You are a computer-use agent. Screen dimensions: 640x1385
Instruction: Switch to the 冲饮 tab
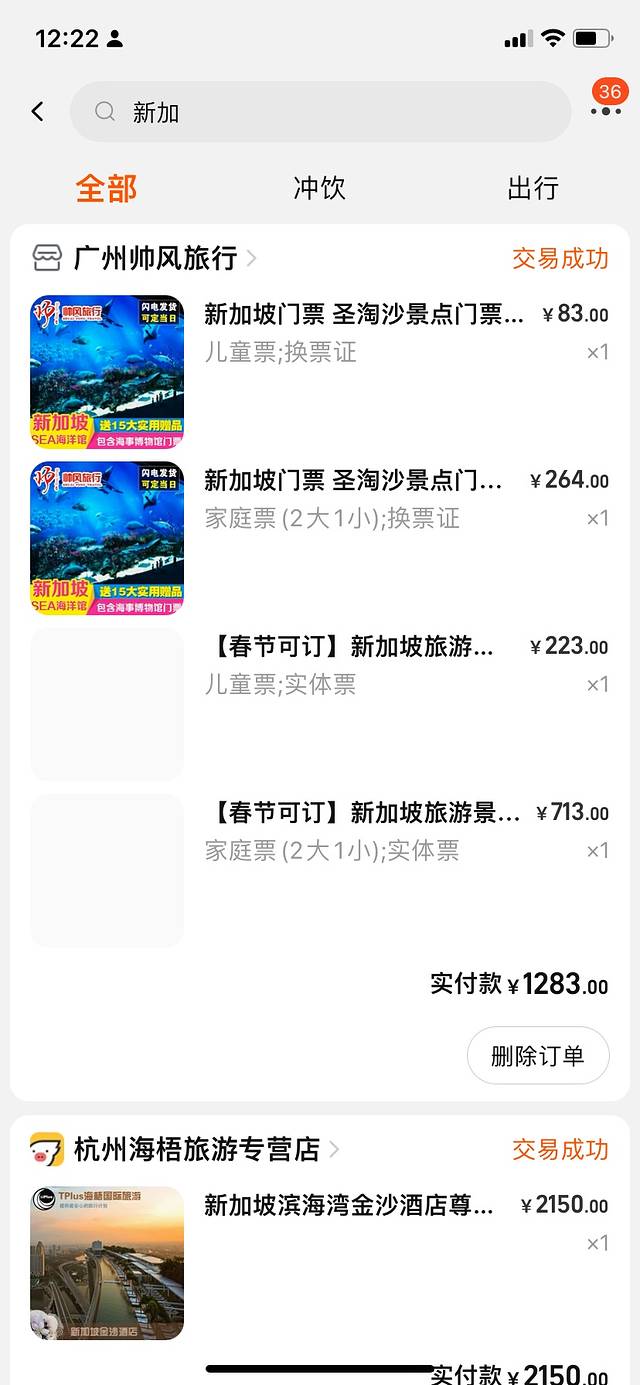[x=319, y=188]
